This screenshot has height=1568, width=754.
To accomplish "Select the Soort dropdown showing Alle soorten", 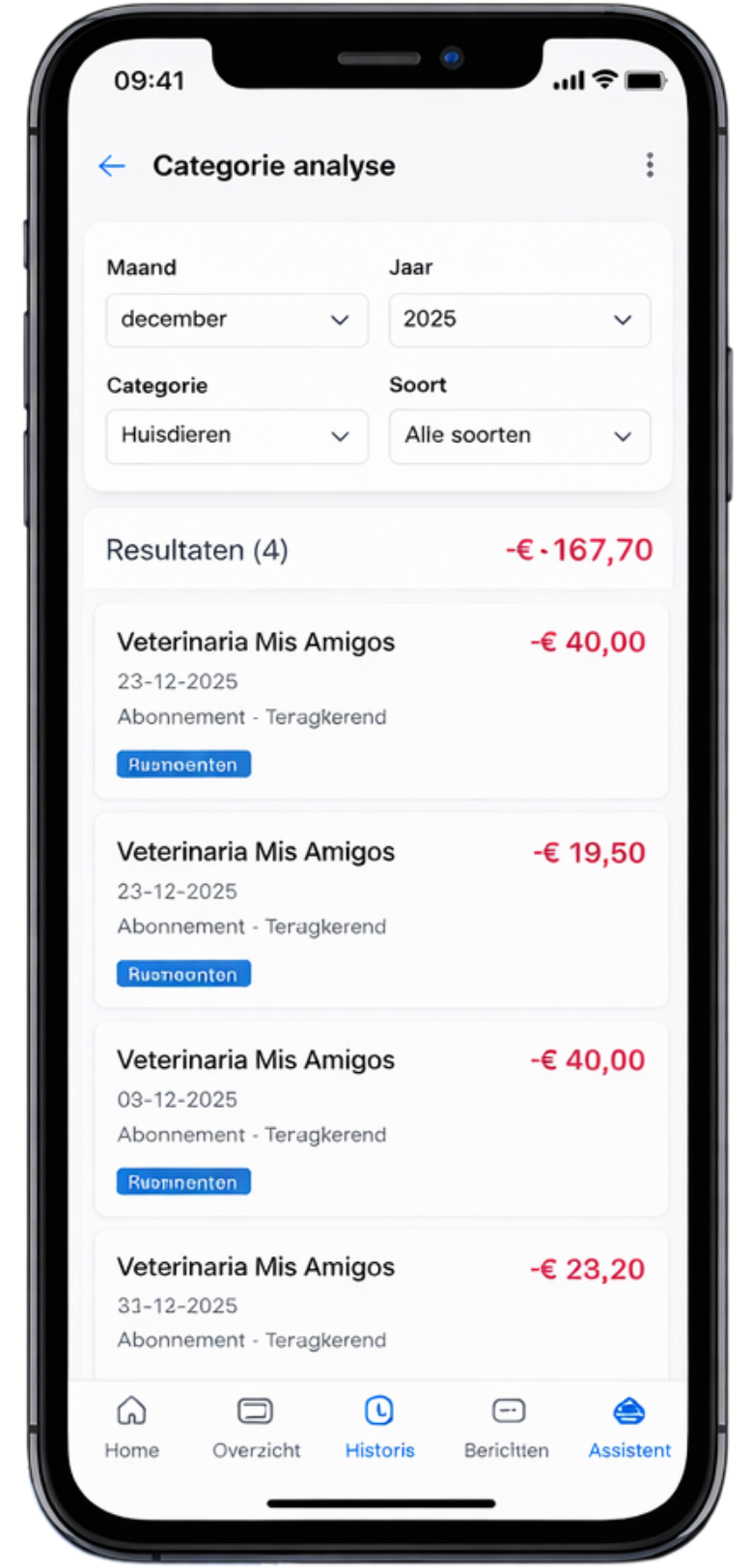I will [x=519, y=436].
